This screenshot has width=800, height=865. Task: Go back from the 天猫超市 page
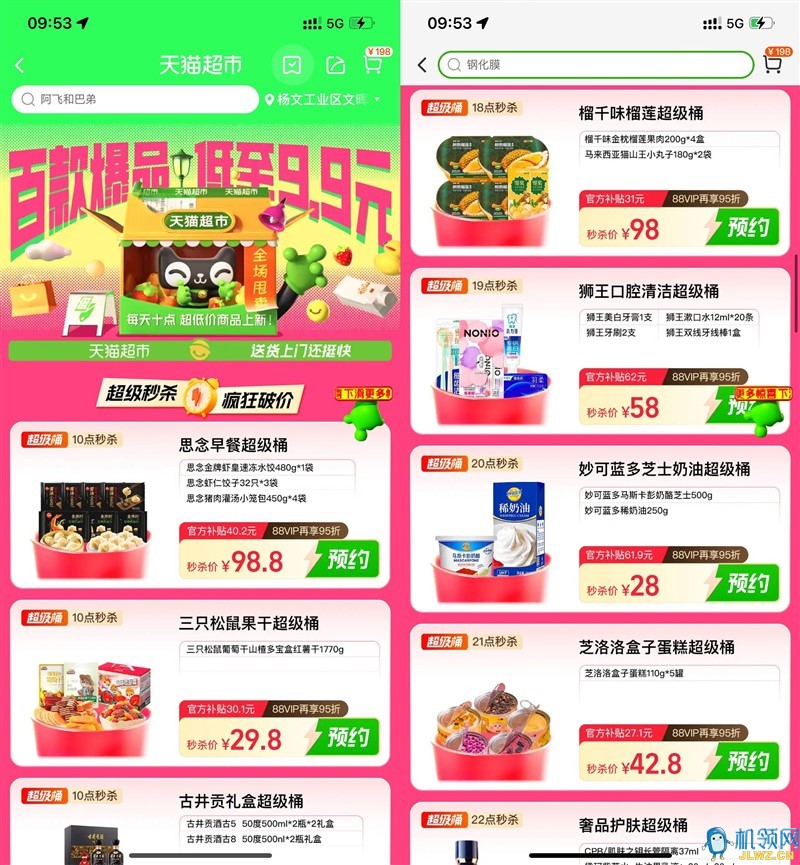click(20, 65)
